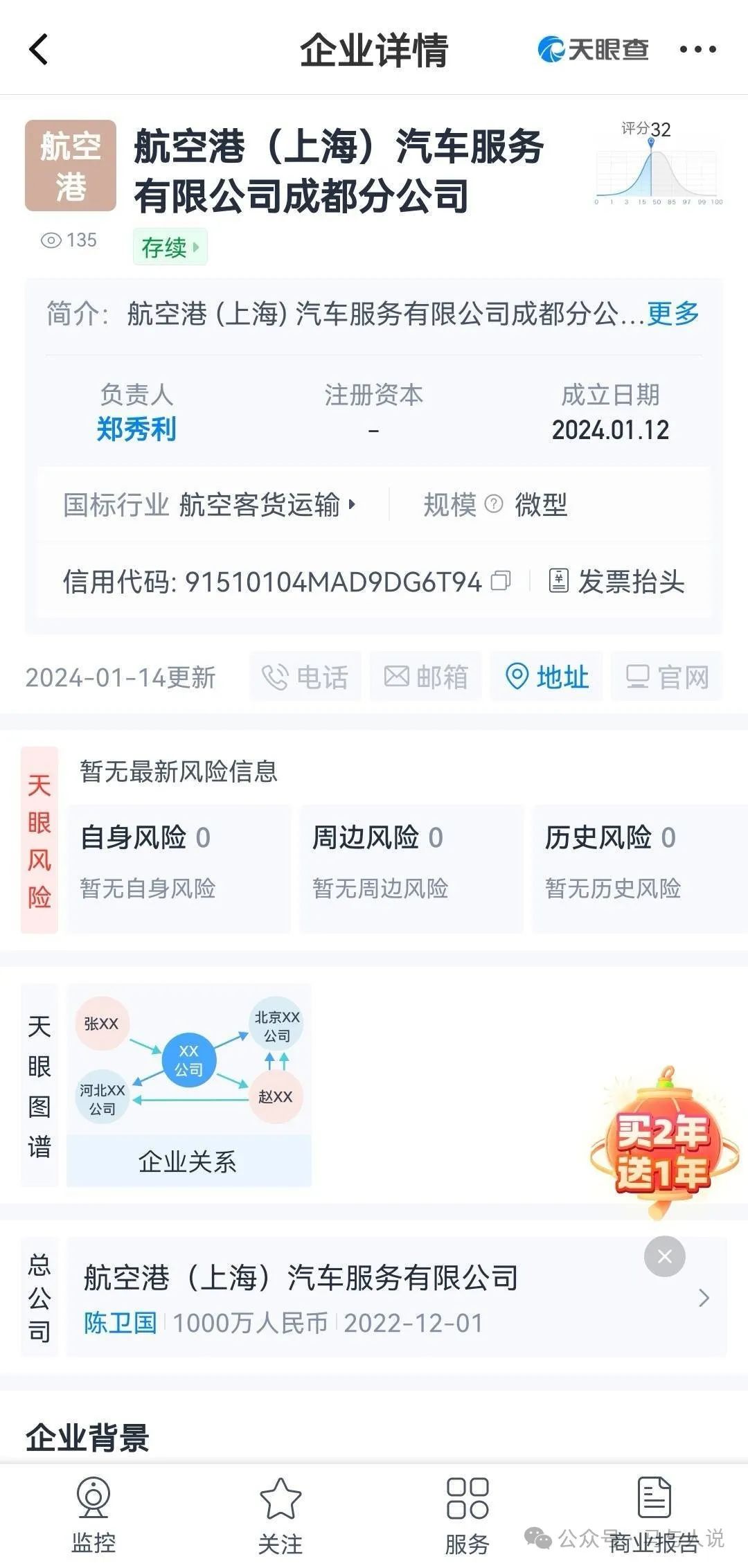Viewport: 748px width, 1568px height.
Task: Copy the credit code
Action: tap(500, 580)
